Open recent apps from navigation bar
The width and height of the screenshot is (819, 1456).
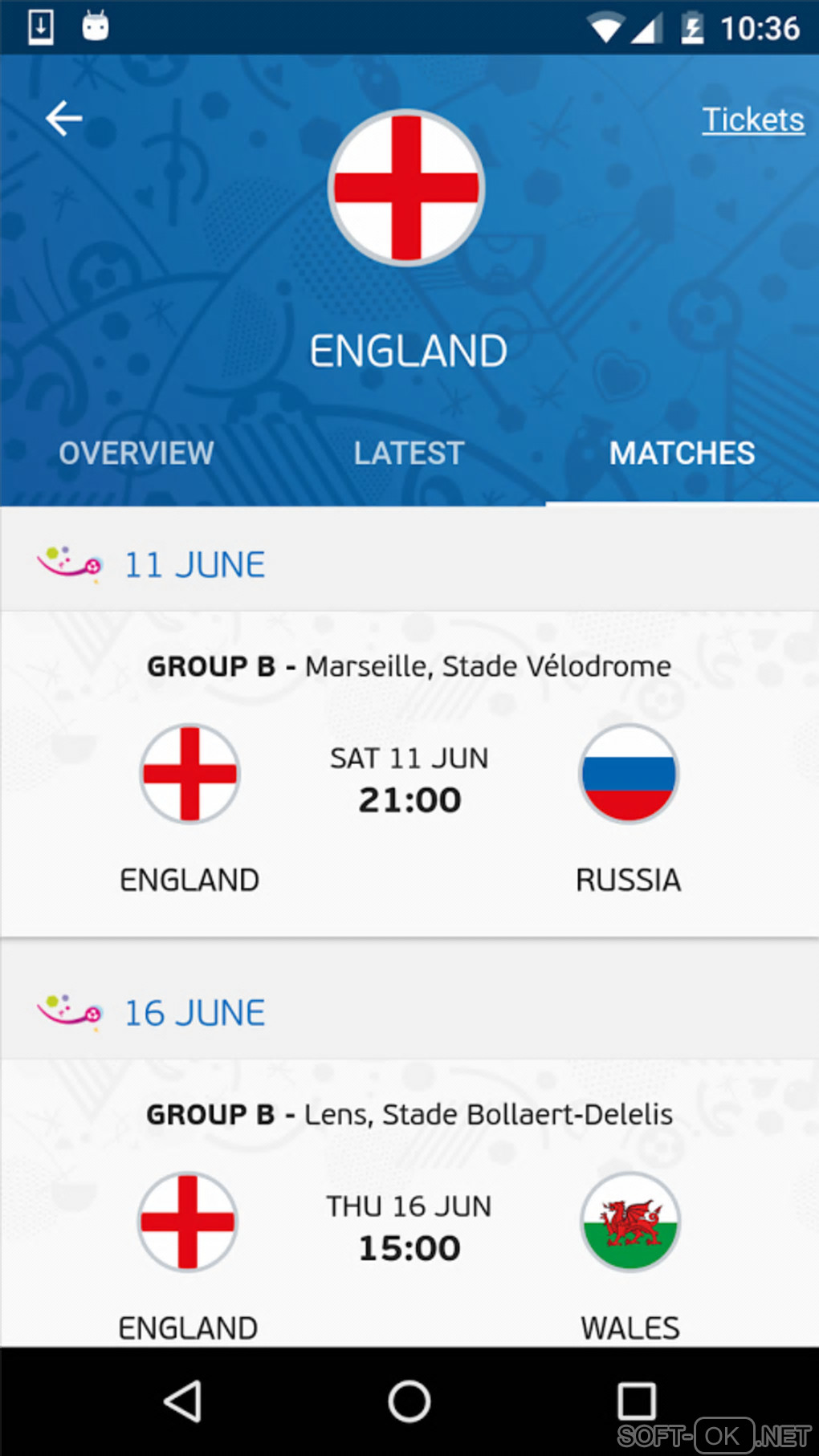click(x=636, y=1401)
